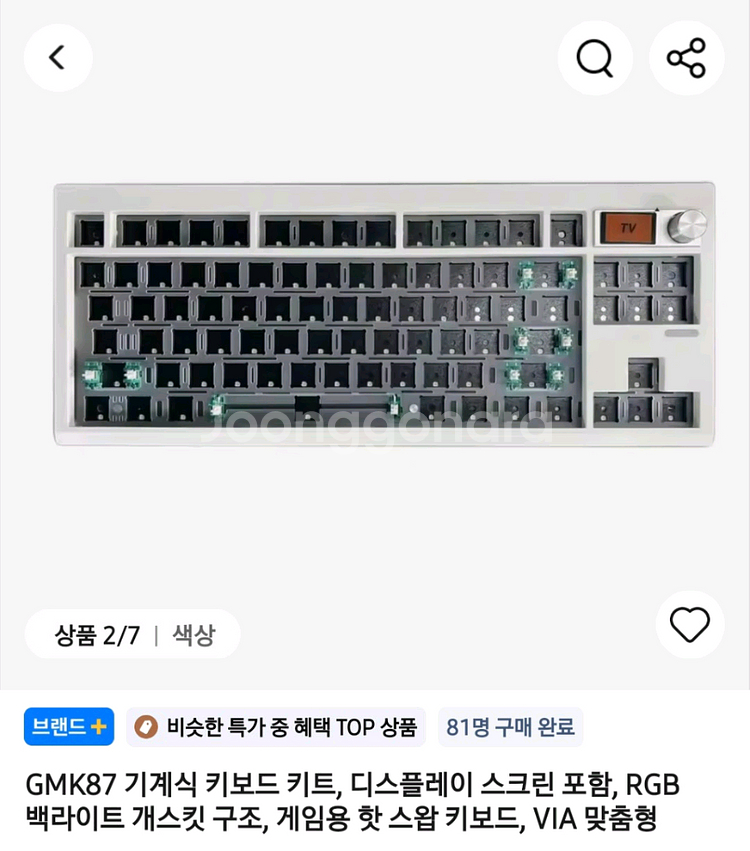Go back using the arrow icon
Image resolution: width=750 pixels, height=851 pixels.
58,58
